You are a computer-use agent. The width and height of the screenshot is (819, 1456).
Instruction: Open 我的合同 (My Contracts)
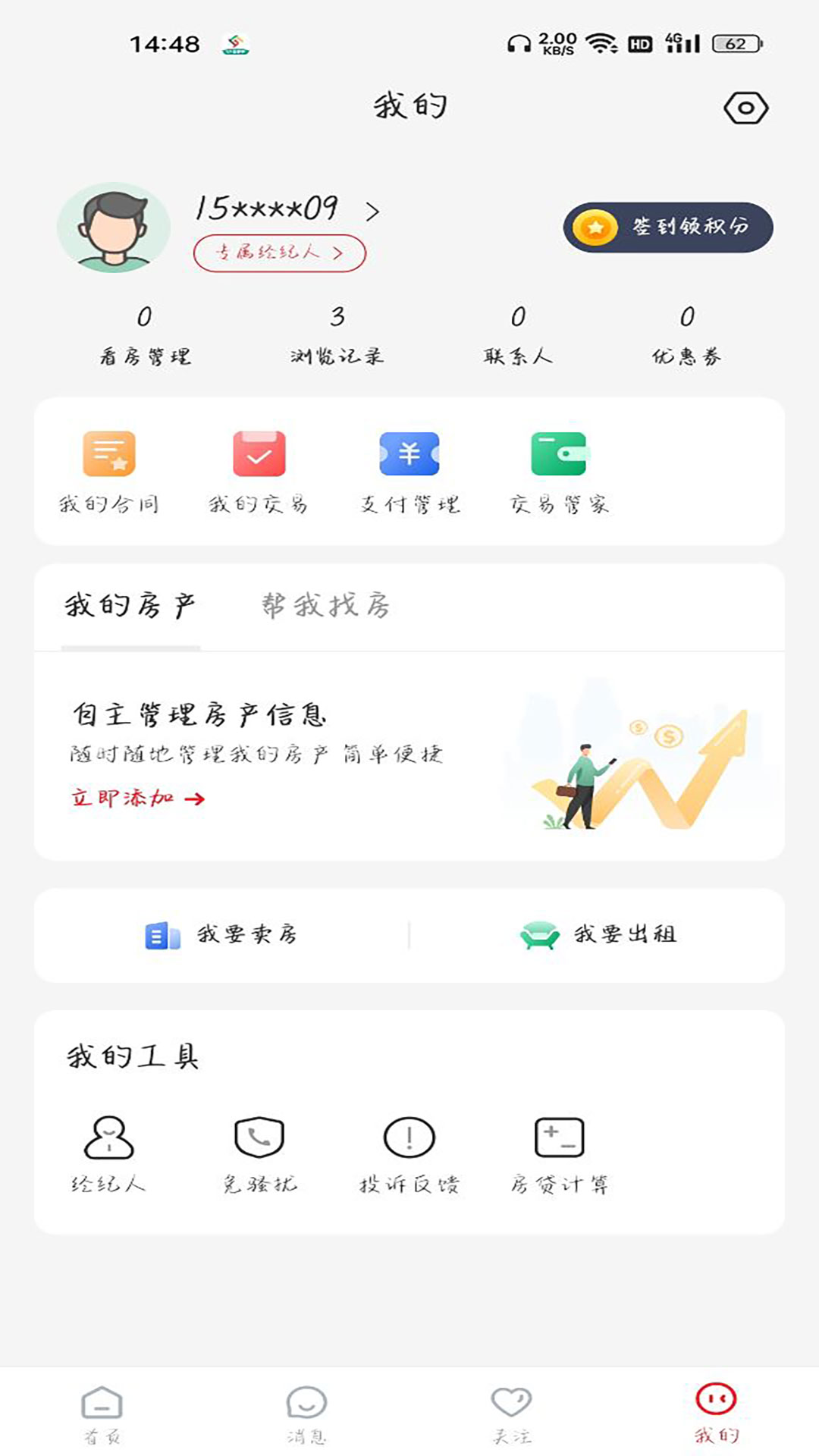(x=110, y=470)
